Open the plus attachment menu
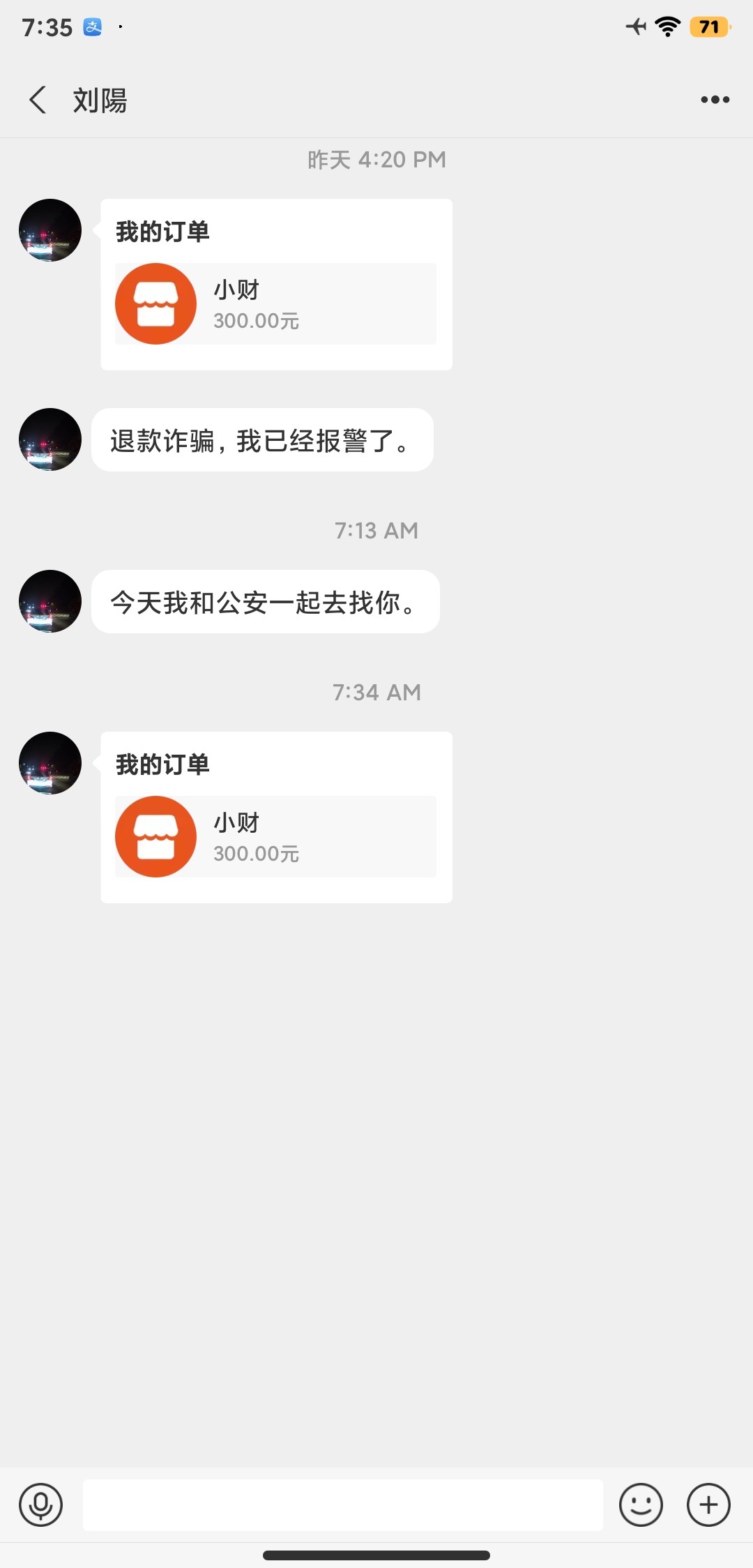The width and height of the screenshot is (753, 1568). [x=708, y=1505]
